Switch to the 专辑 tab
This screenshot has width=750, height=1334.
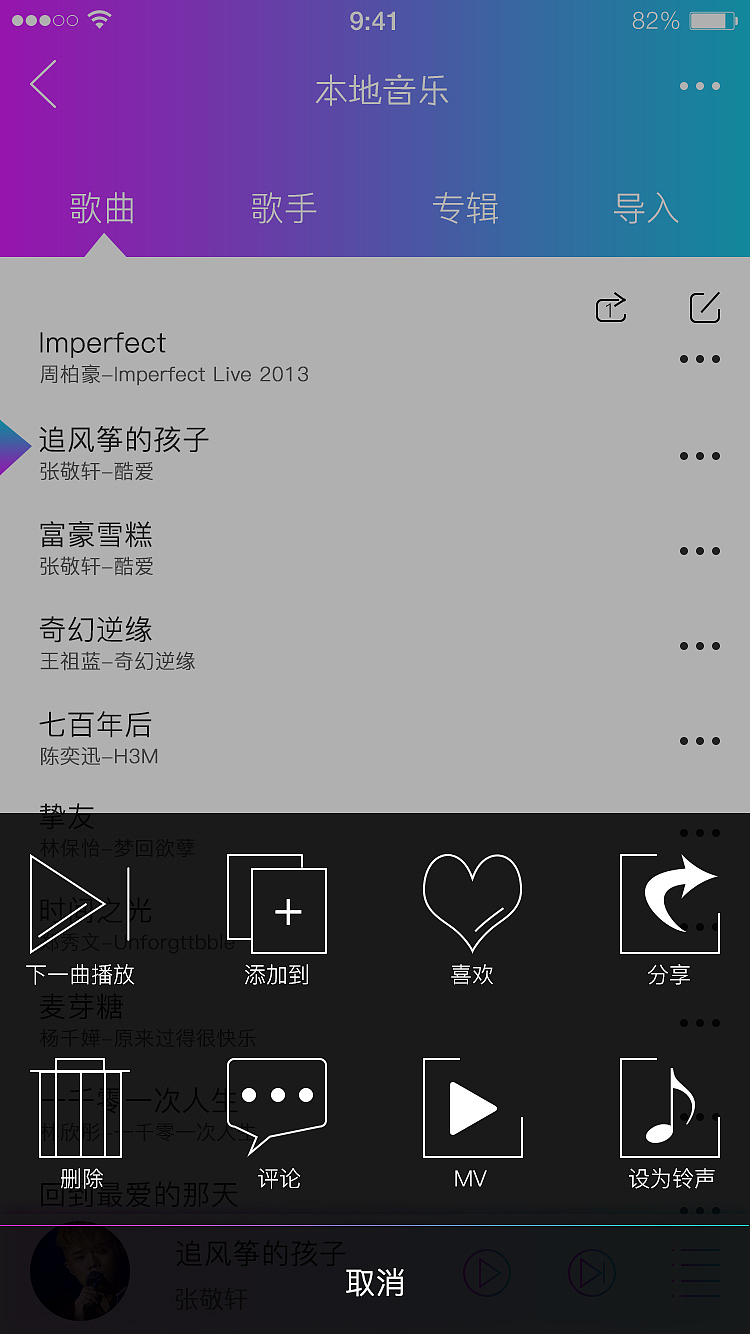465,208
